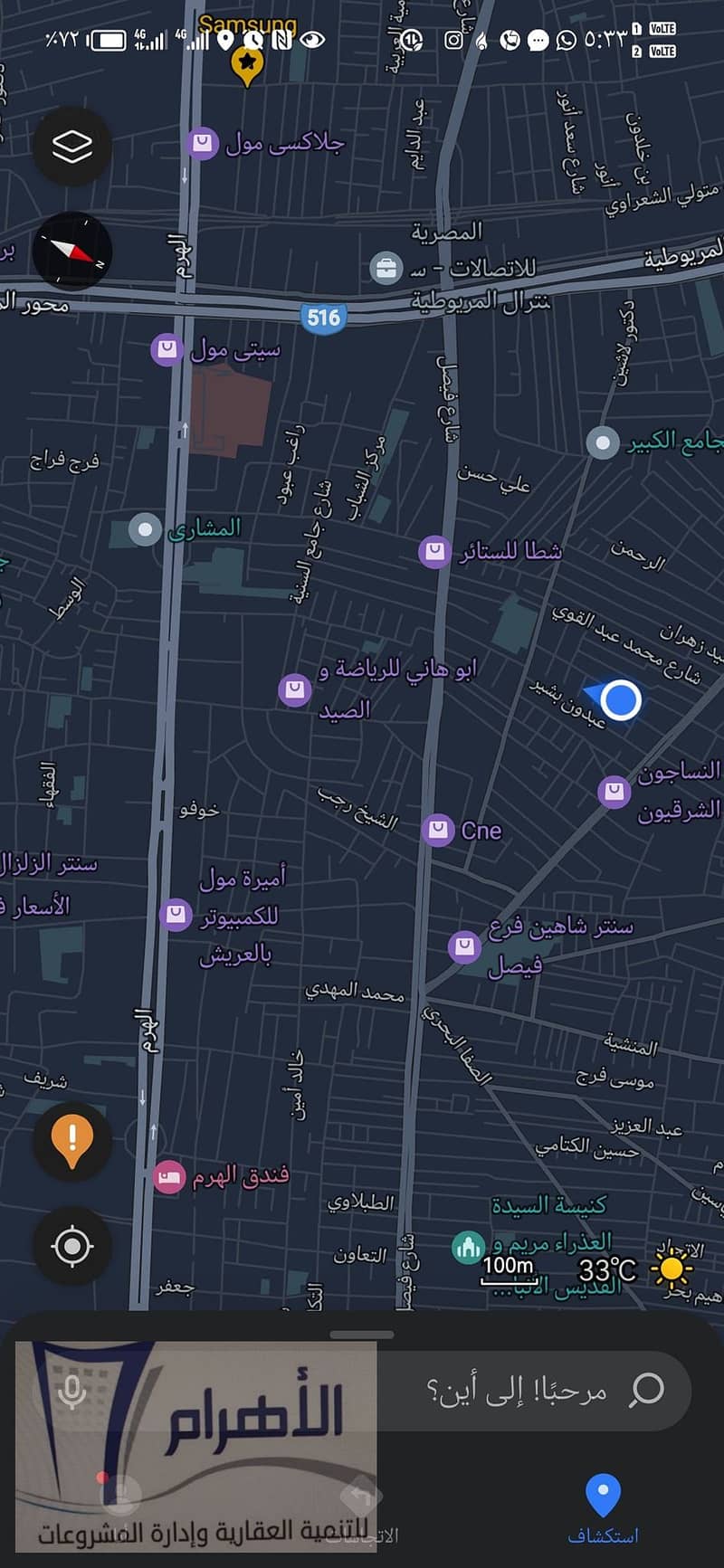
Task: Center map on my current location
Action: point(72,1247)
